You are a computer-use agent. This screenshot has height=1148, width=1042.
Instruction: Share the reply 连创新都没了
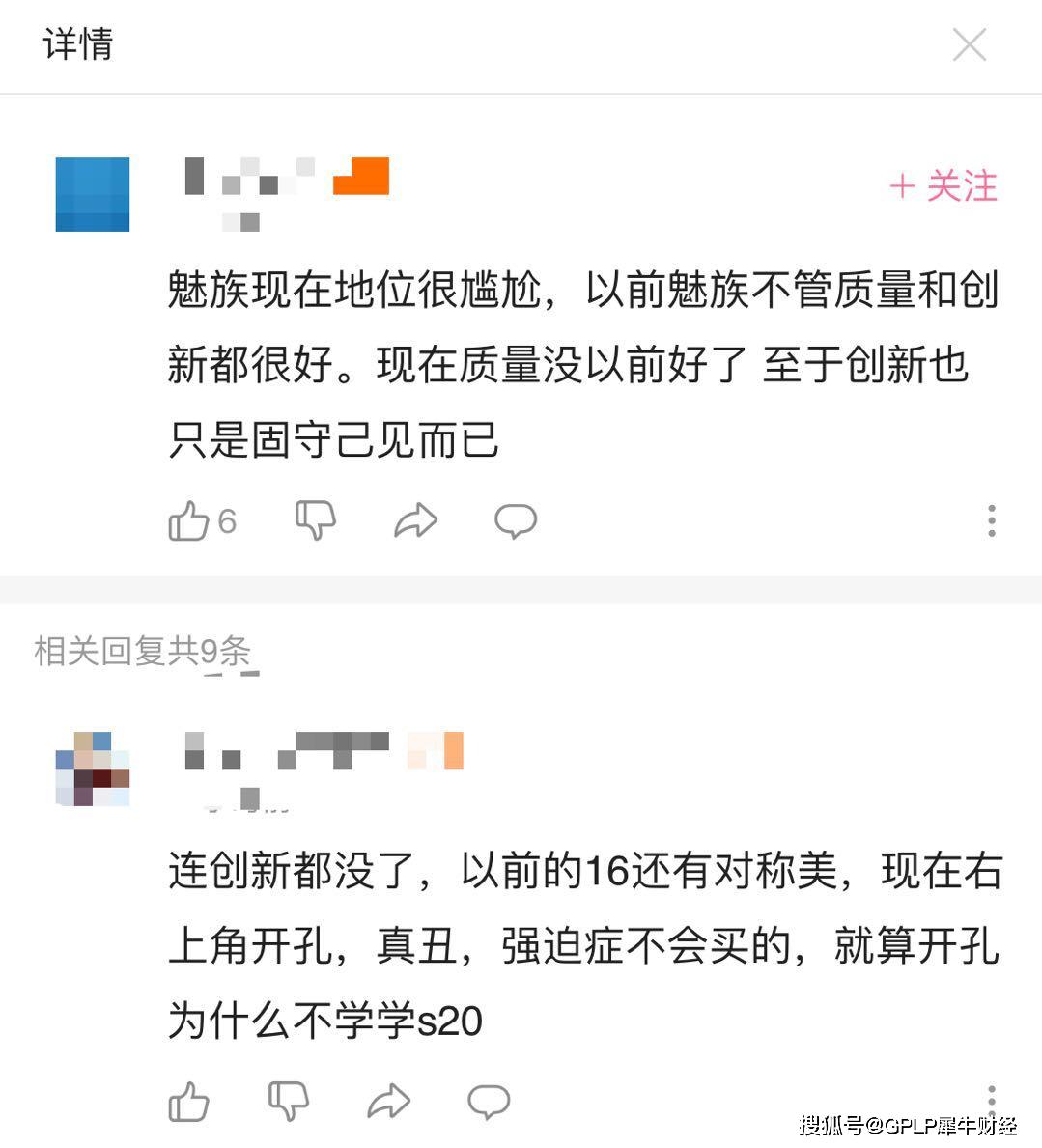click(388, 1102)
